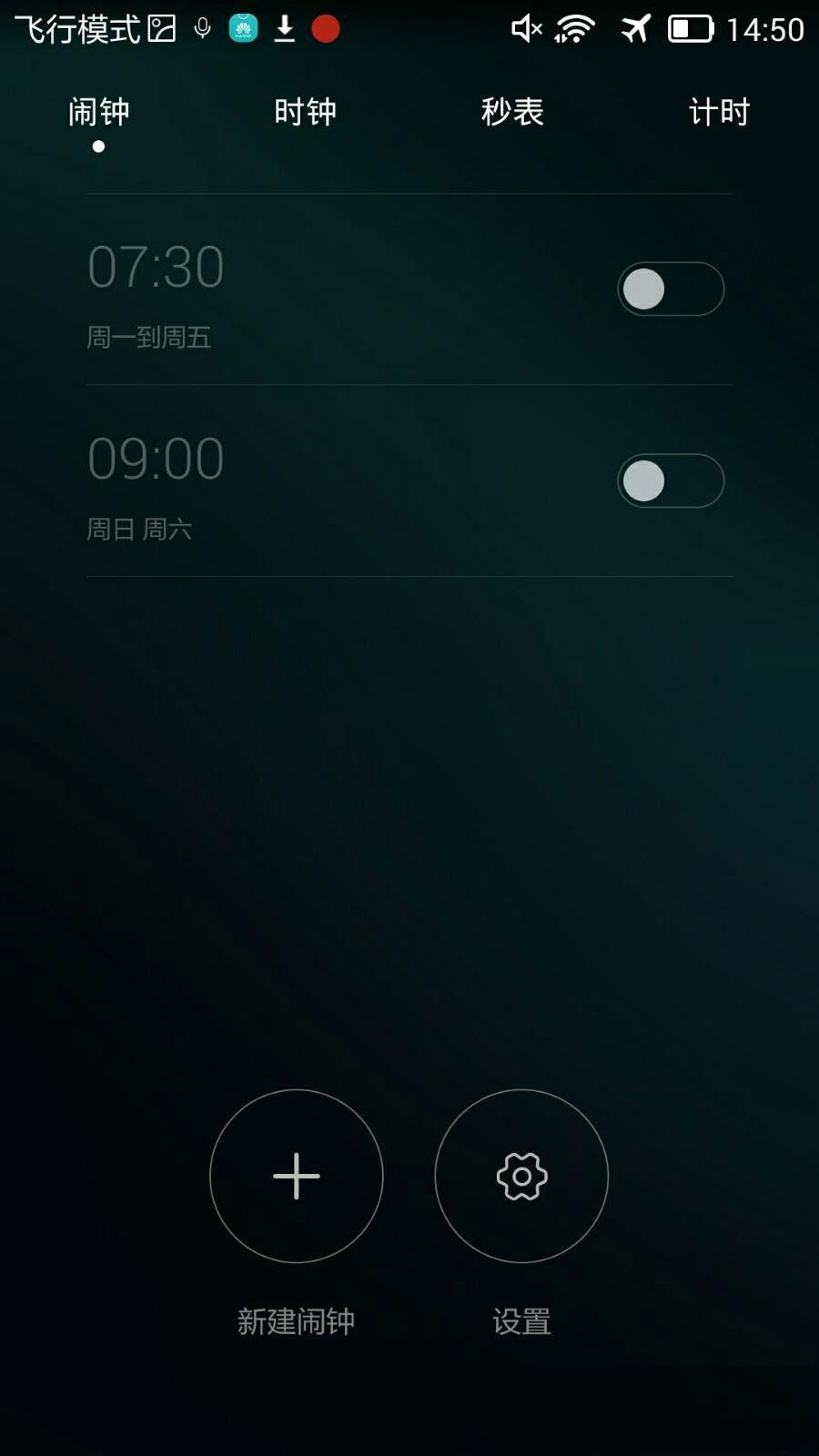Create a new alarm with 新建闹钟
The height and width of the screenshot is (1456, 819).
(296, 1176)
